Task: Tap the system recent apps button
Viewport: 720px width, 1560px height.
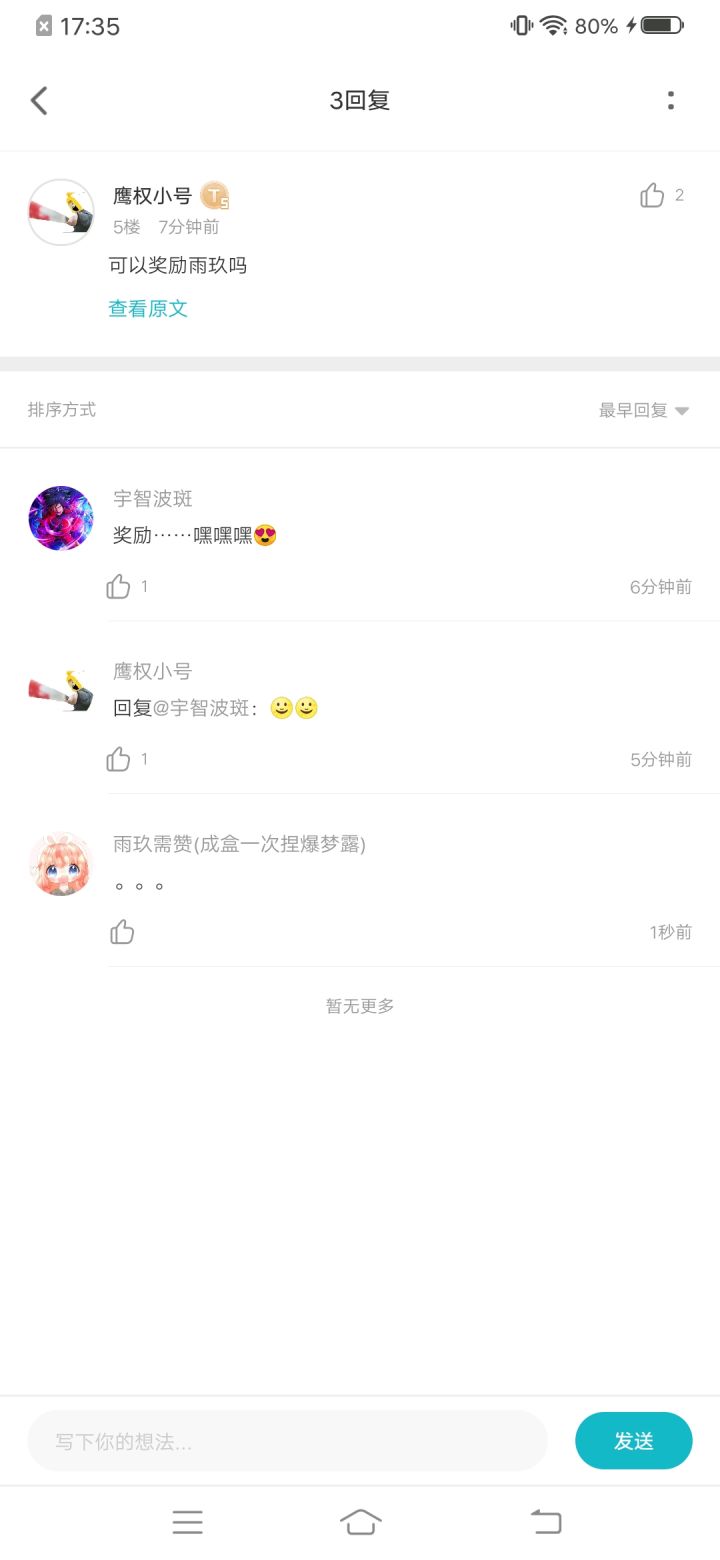Action: [187, 1522]
